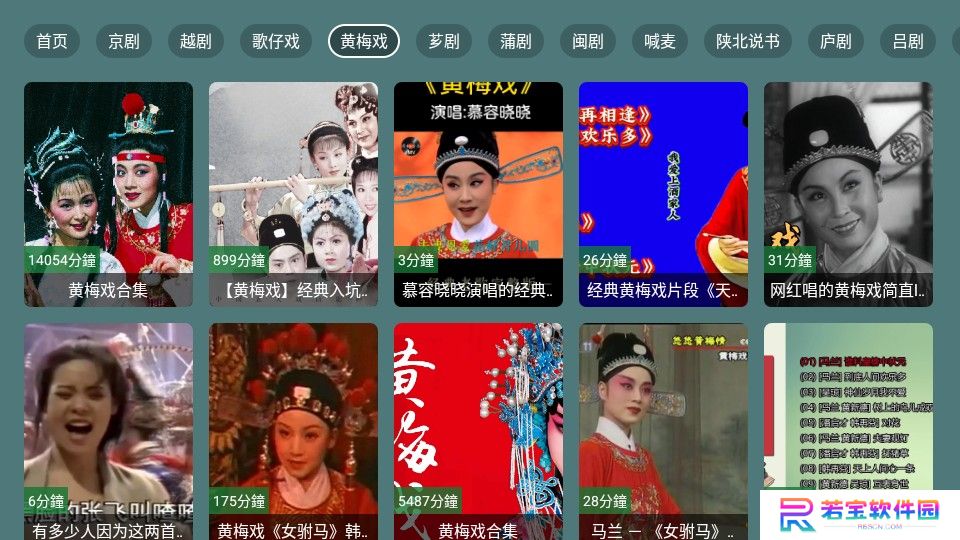This screenshot has height=540, width=960.
Task: Open the 蒲剧 category
Action: pos(516,41)
